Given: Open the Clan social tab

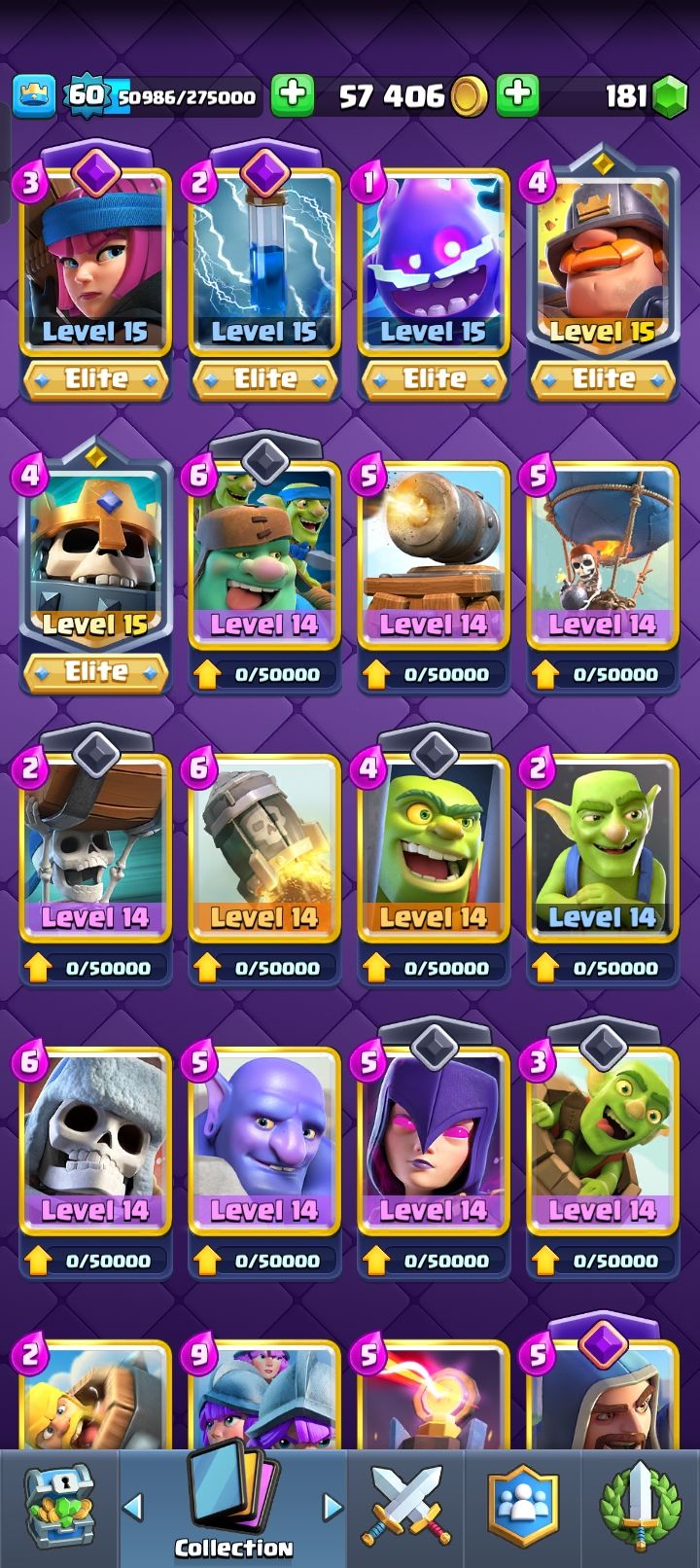Looking at the screenshot, I should [x=523, y=1508].
